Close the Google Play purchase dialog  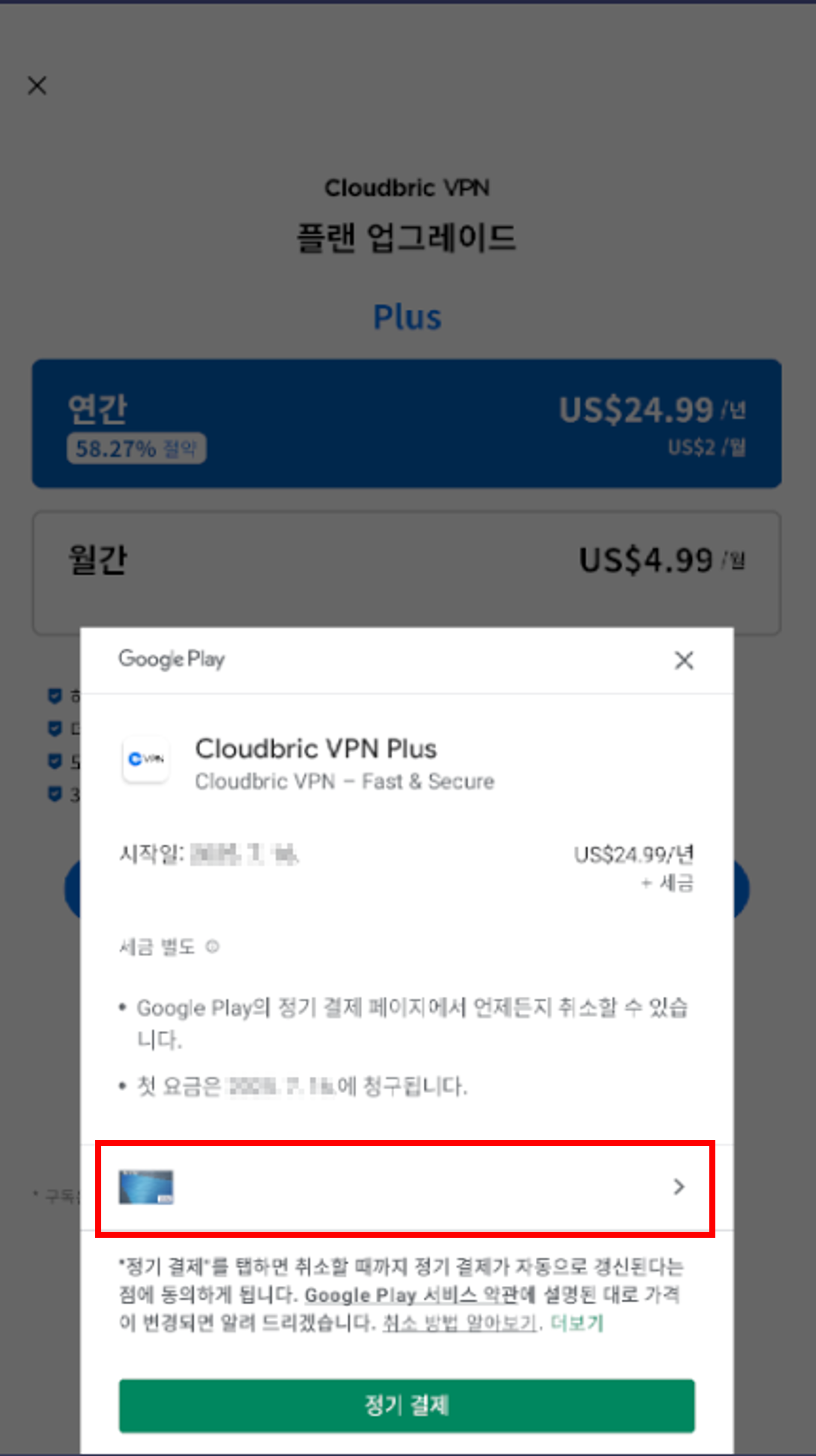pos(683,660)
